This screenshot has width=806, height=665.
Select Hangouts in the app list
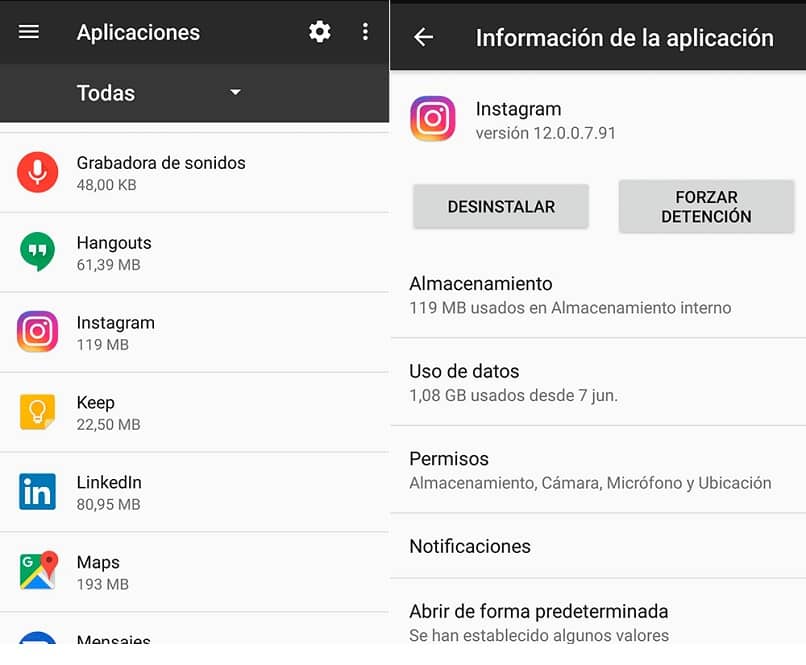(194, 253)
